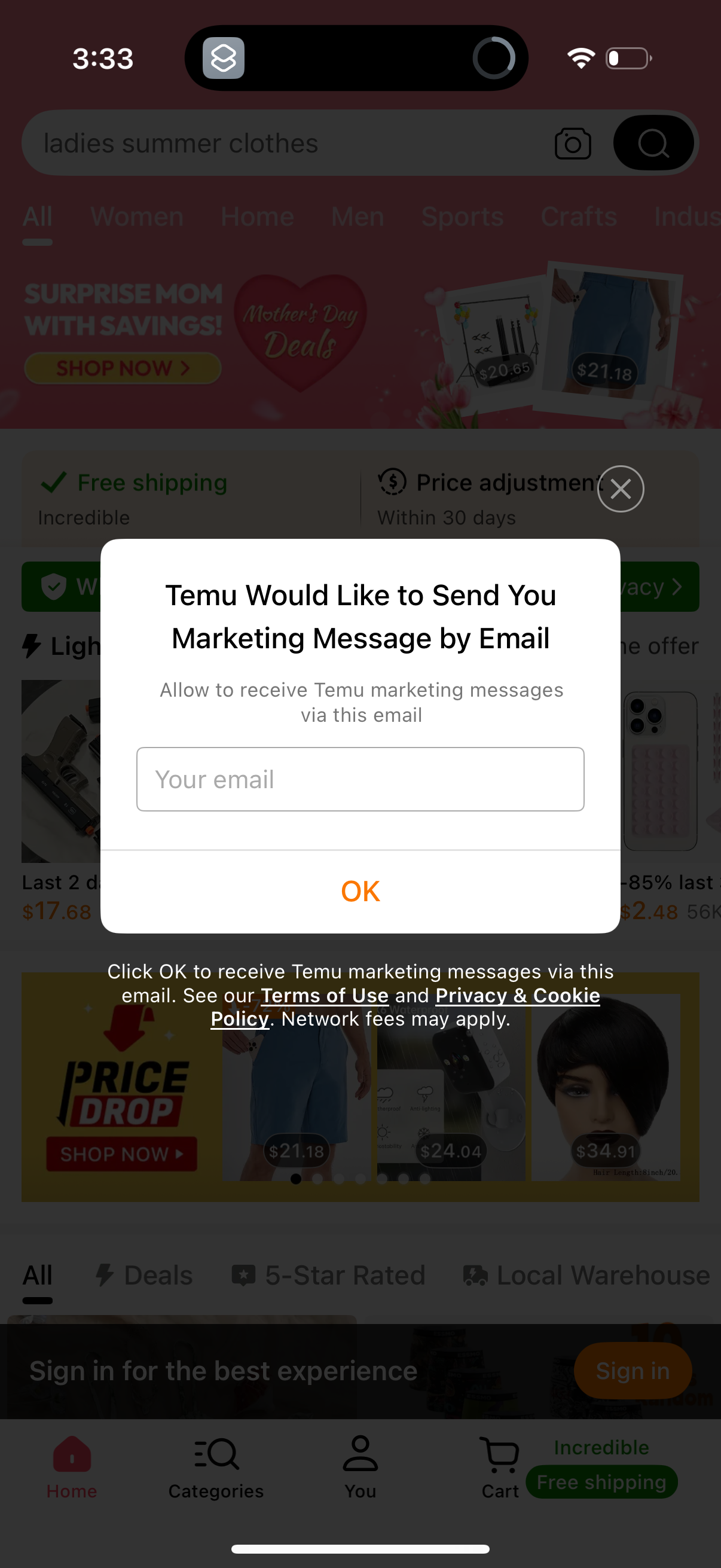Dismiss the banner with the X button
721x1568 pixels.
point(620,488)
